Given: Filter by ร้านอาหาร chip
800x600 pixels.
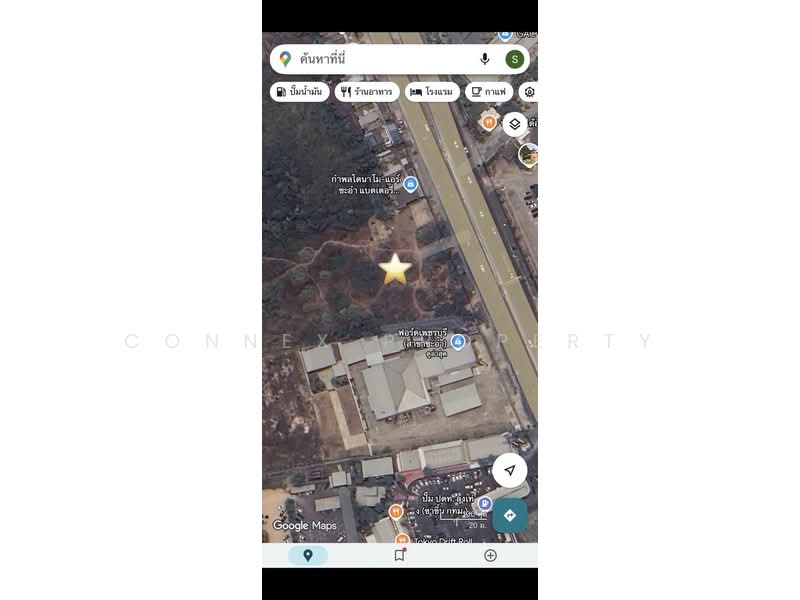Looking at the screenshot, I should [x=367, y=92].
